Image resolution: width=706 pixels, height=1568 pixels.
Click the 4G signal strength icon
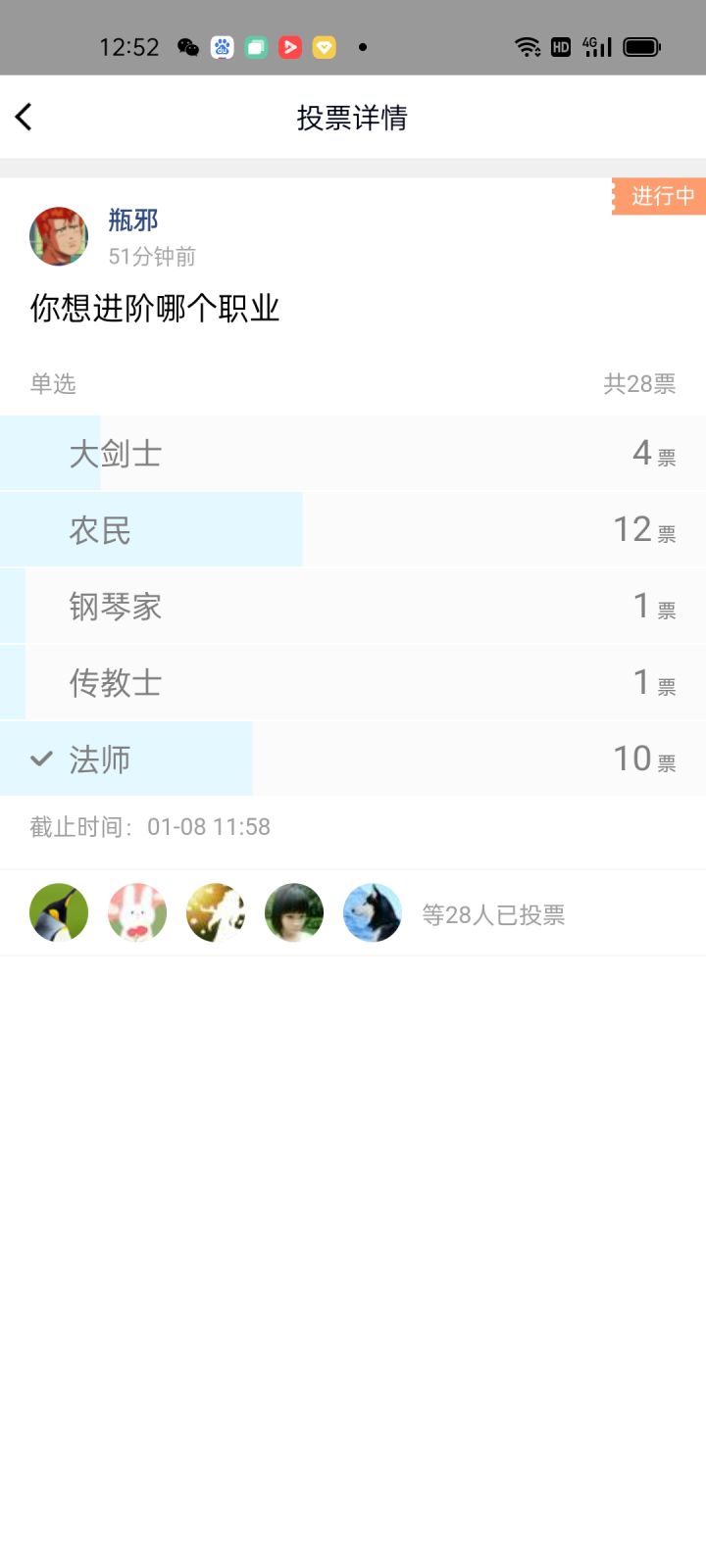click(x=596, y=45)
